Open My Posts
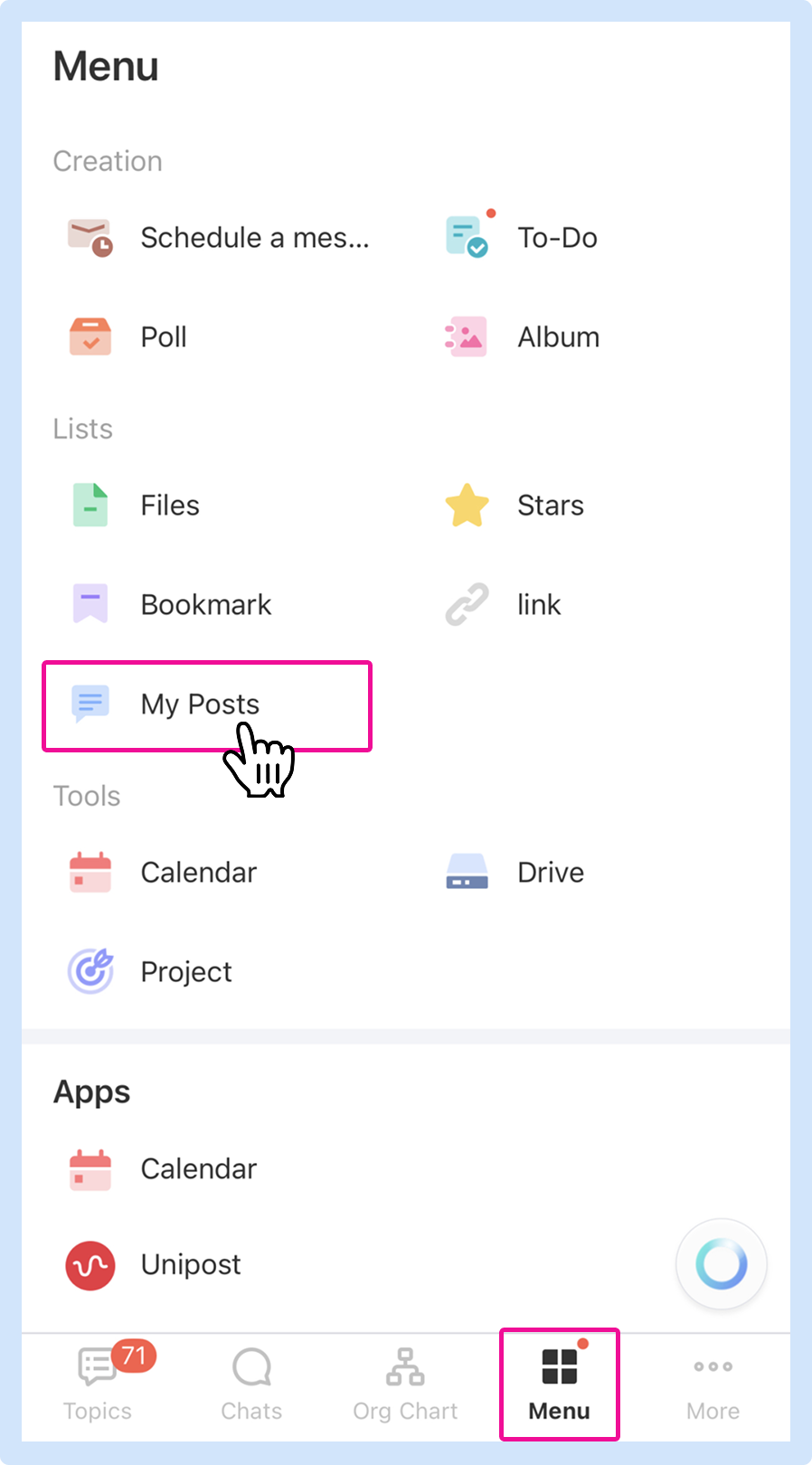 [199, 704]
